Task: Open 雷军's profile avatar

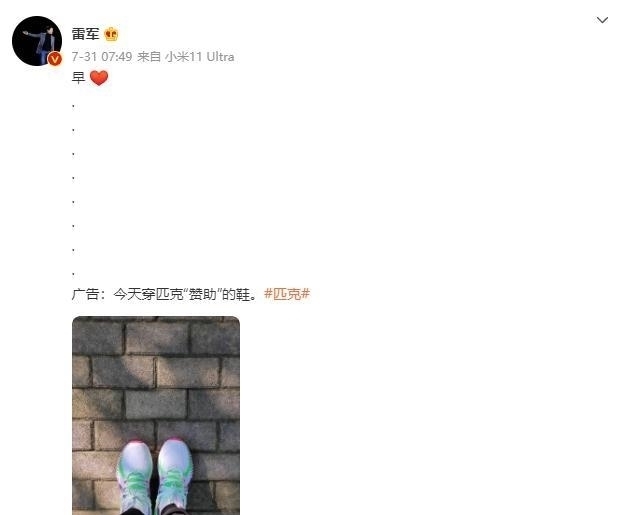Action: tap(37, 41)
